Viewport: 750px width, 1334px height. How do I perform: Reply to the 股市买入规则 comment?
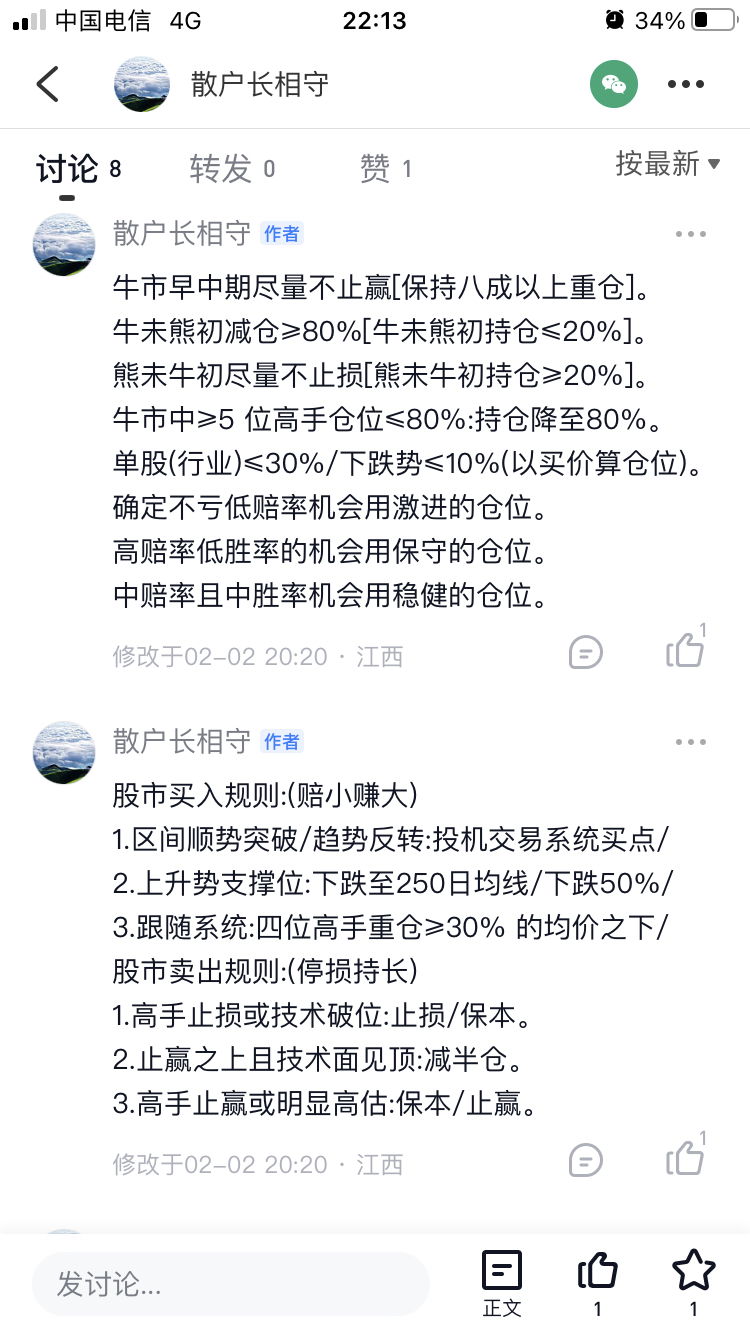(x=585, y=1161)
